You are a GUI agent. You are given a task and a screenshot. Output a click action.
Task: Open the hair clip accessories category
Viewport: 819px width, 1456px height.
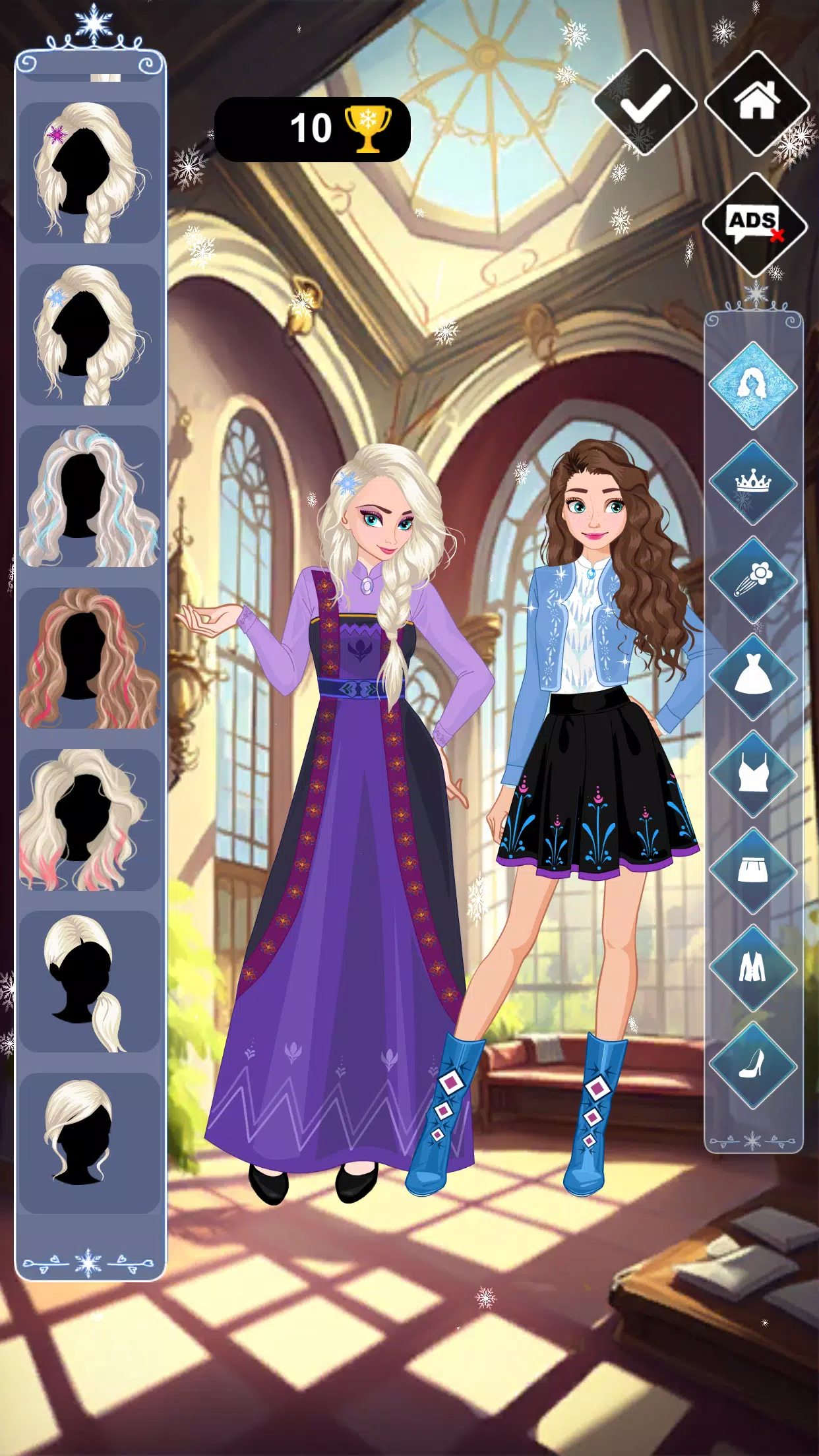[x=753, y=580]
